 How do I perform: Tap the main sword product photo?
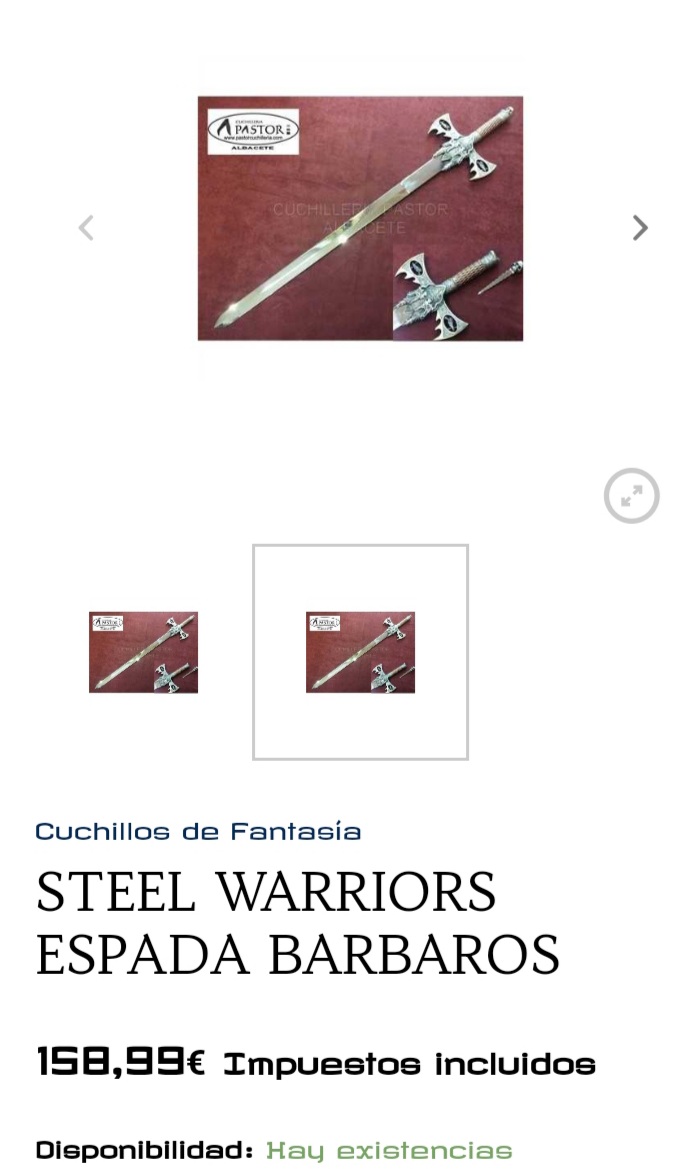tap(360, 218)
